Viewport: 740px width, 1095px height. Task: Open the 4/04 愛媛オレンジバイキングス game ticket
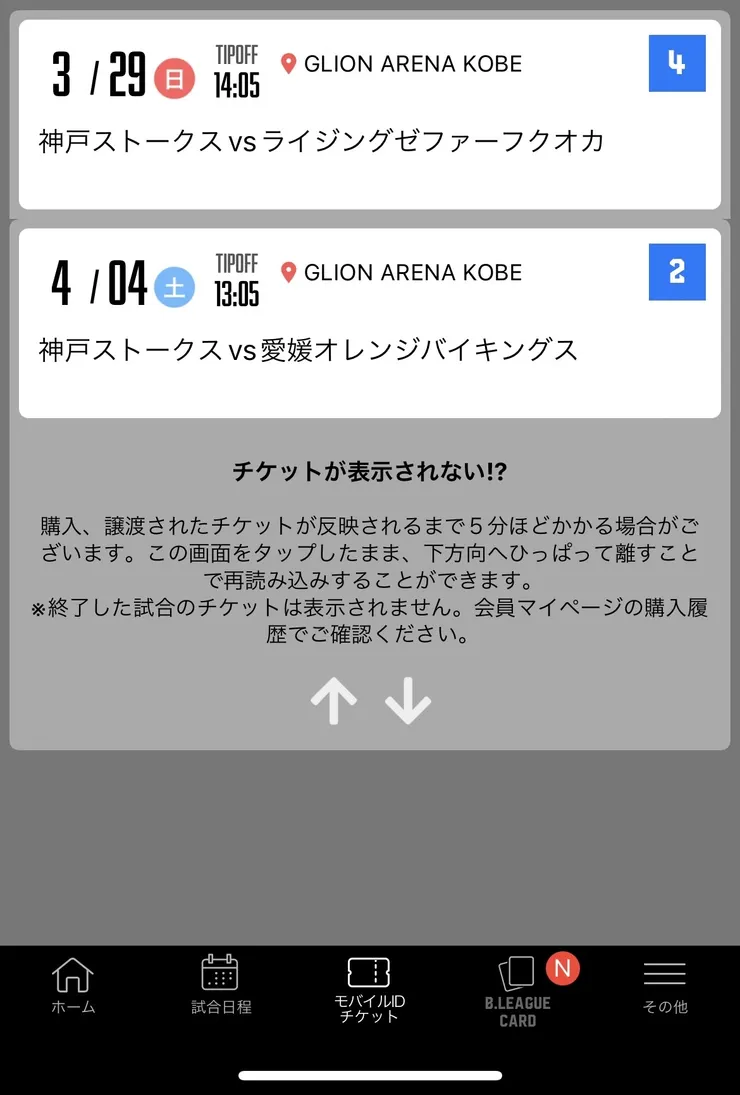coord(369,324)
